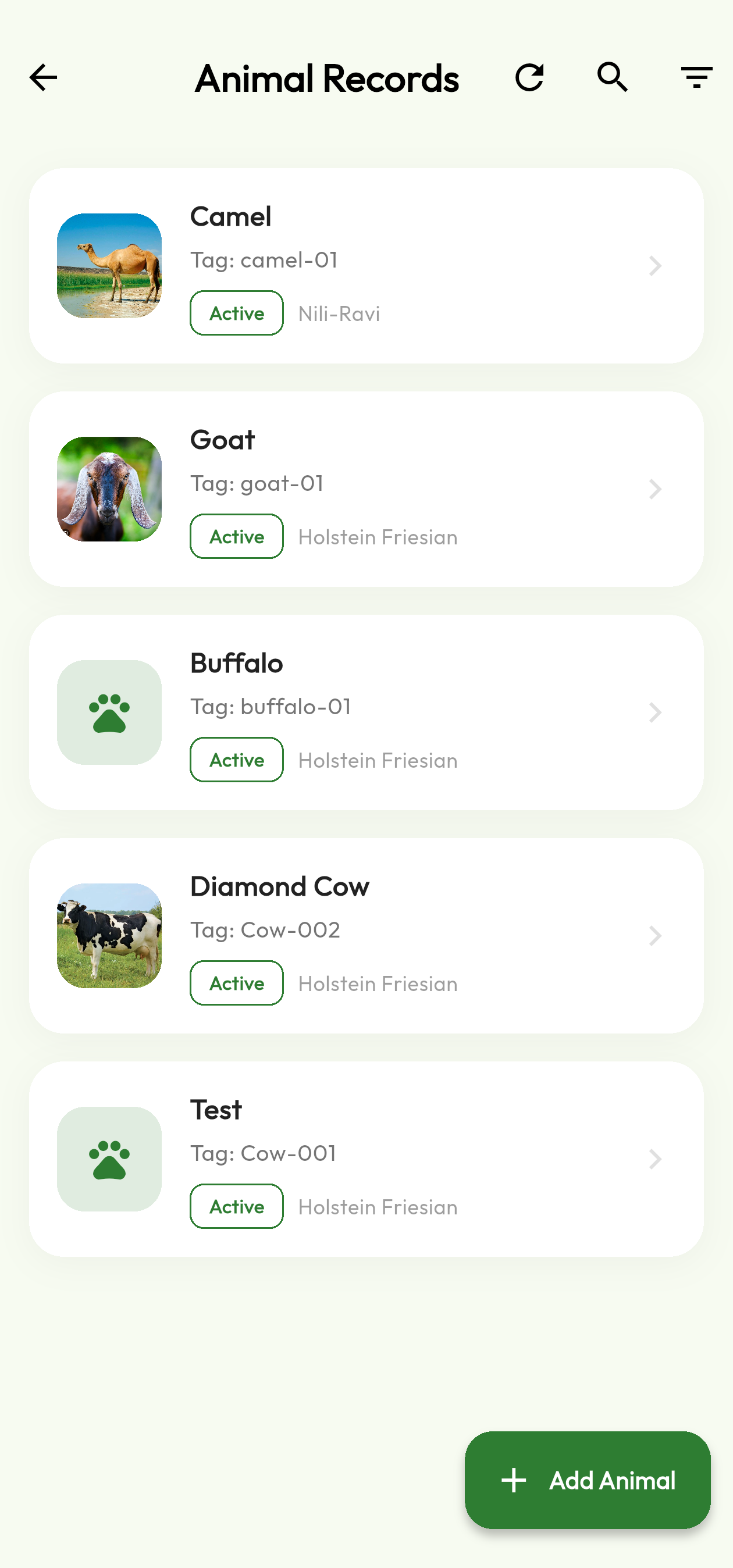Open the Animal Records title header

[326, 78]
